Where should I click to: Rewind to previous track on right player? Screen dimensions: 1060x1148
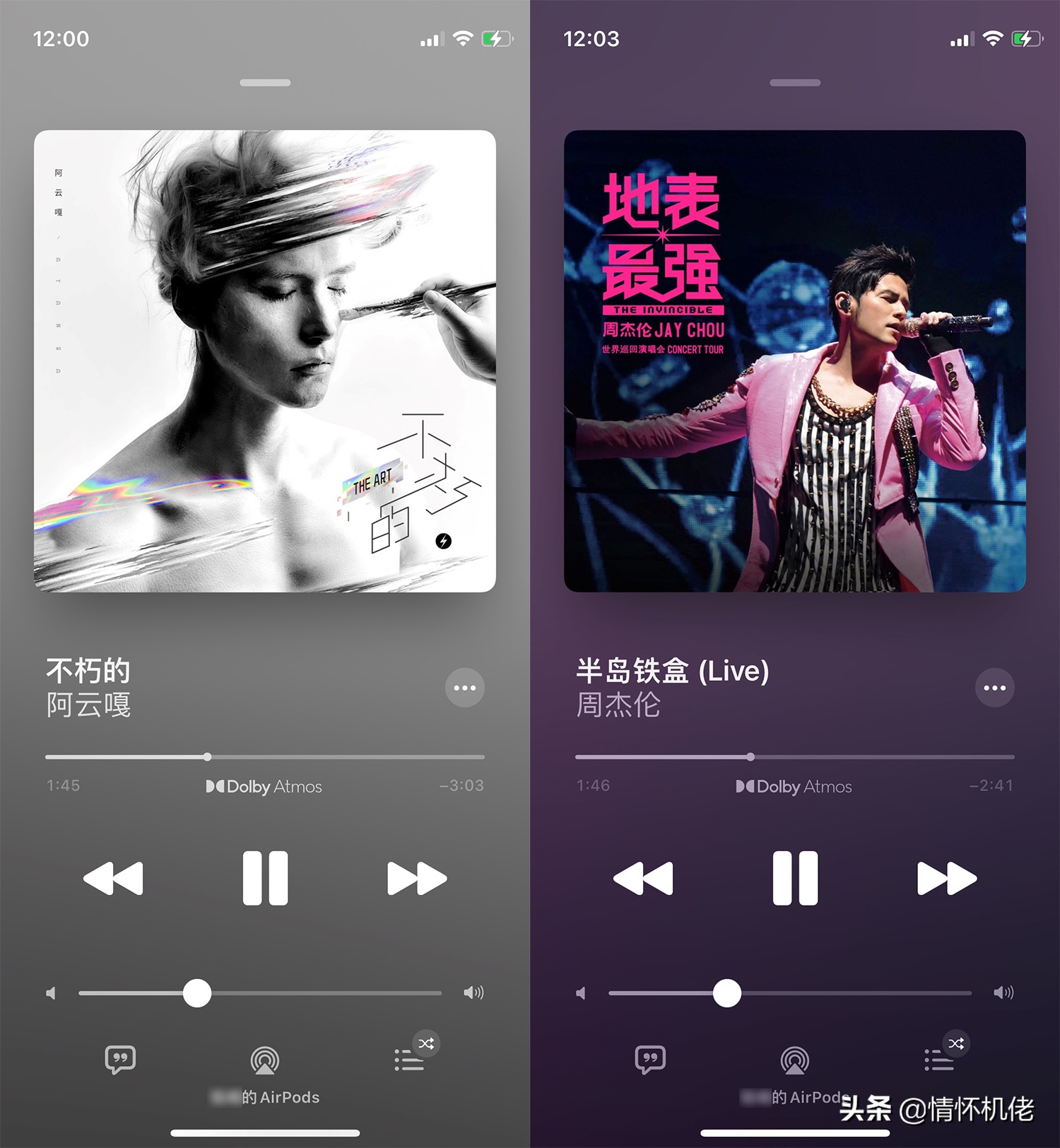point(643,877)
